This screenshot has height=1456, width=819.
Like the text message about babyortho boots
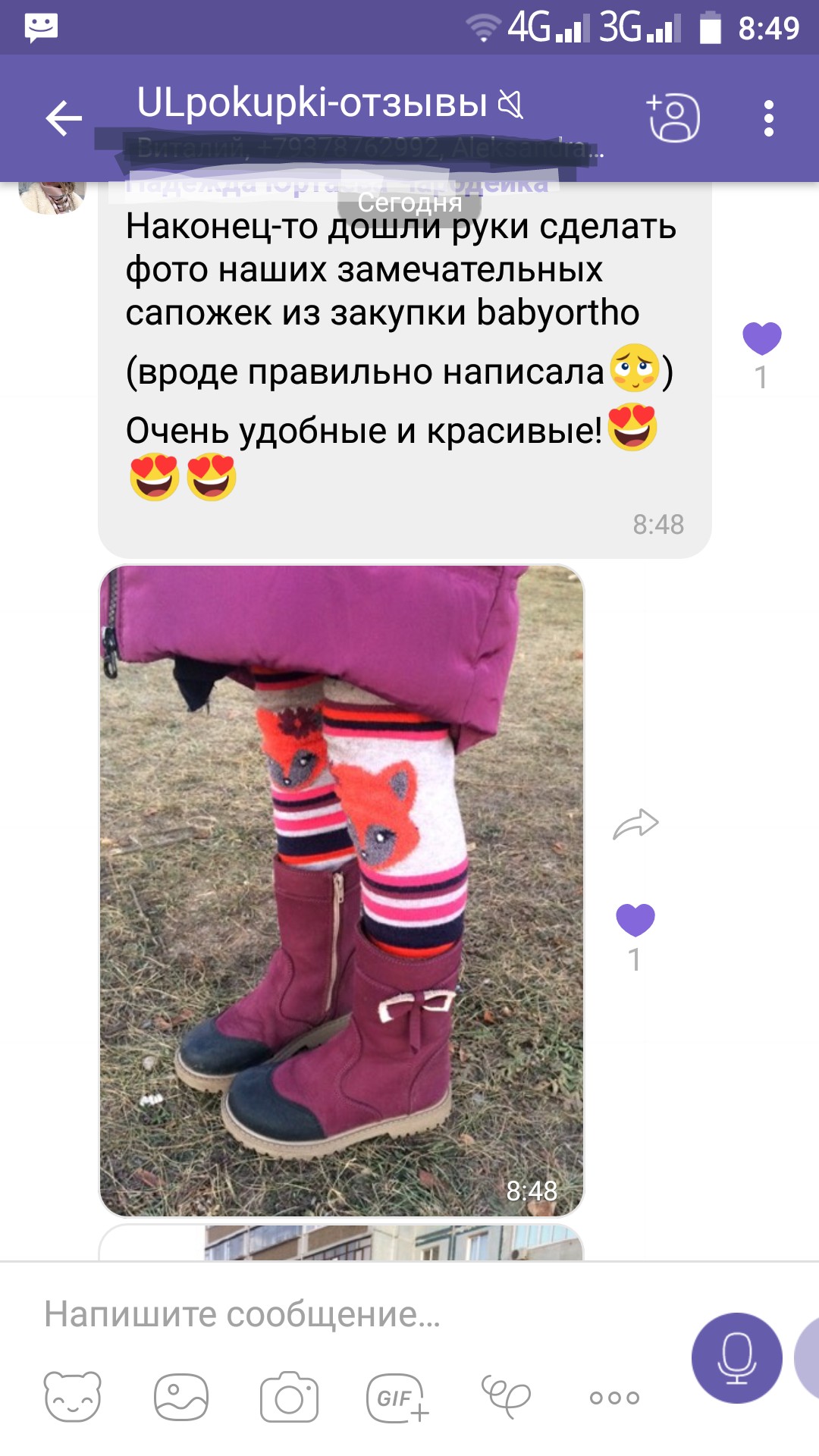761,339
